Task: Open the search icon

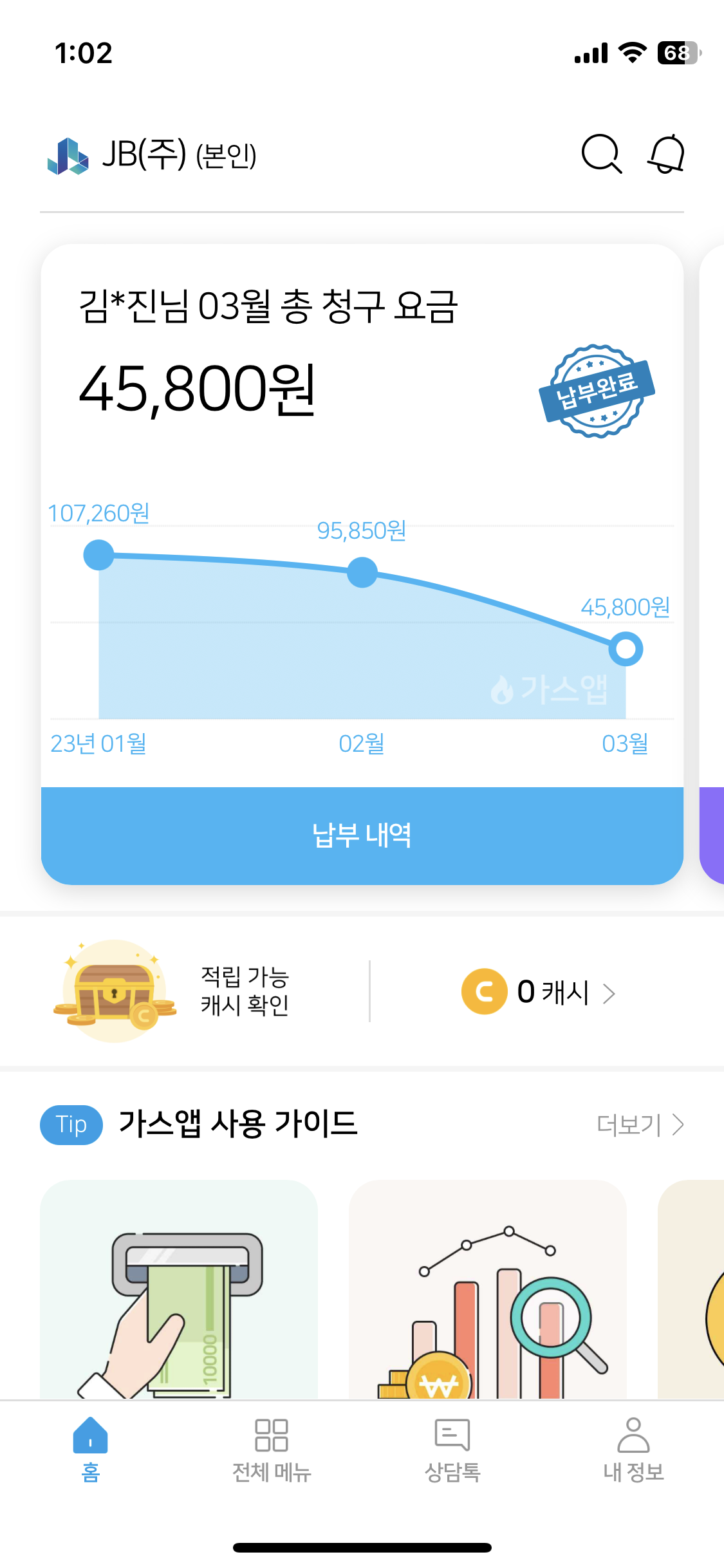Action: (601, 154)
